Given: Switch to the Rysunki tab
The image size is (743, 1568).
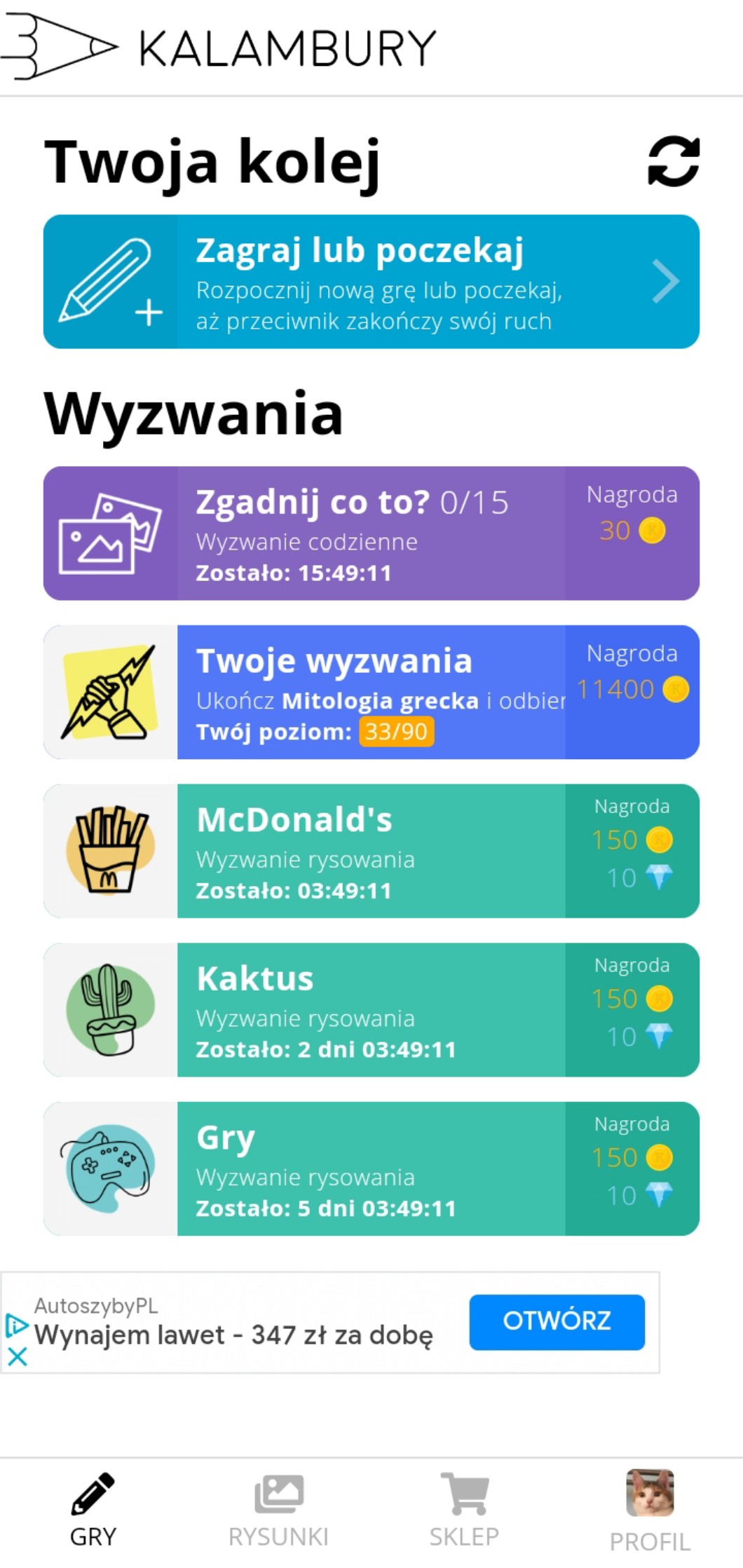Looking at the screenshot, I should pos(278,1511).
